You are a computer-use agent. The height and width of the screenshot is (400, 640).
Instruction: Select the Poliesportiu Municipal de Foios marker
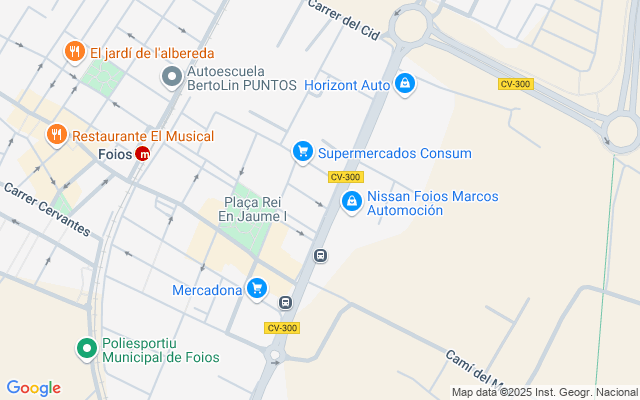click(x=87, y=349)
